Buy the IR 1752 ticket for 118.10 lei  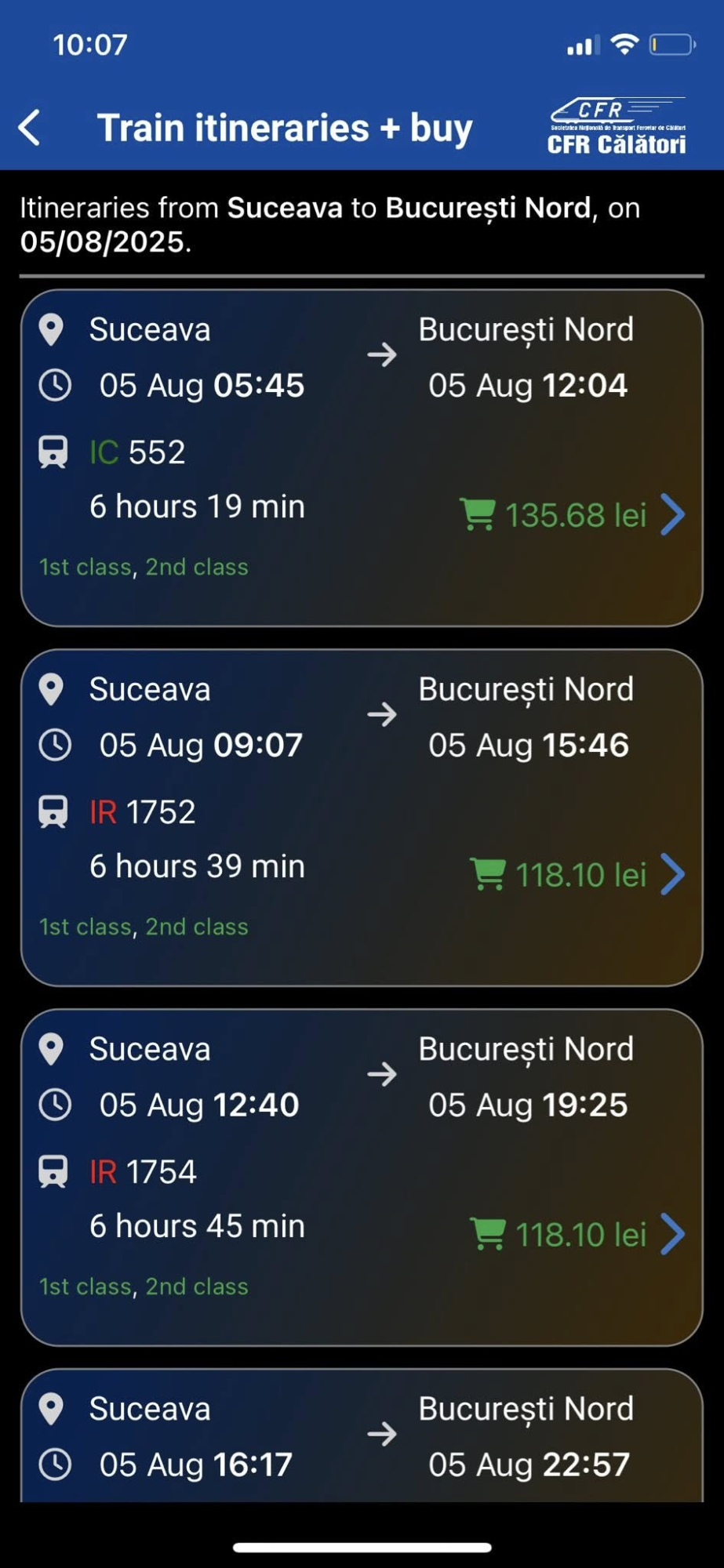[577, 875]
